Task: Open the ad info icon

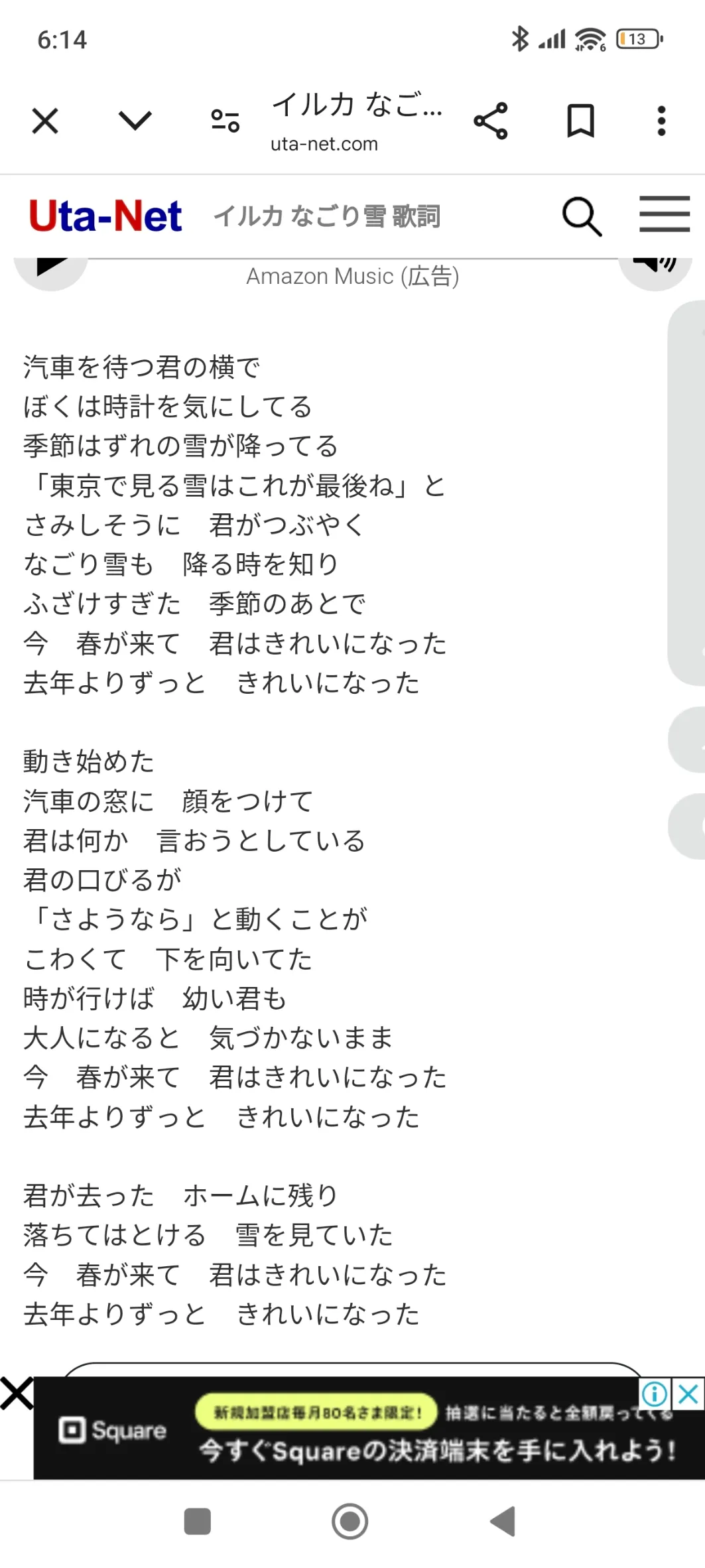Action: [x=655, y=1394]
